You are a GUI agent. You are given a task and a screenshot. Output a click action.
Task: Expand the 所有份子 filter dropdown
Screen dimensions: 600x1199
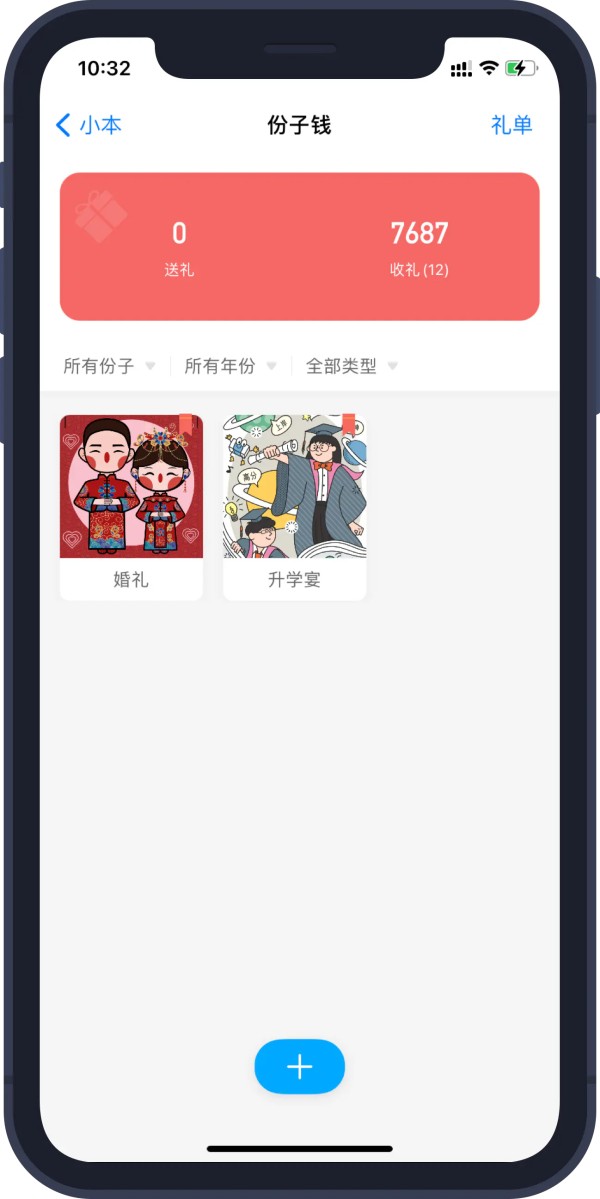pyautogui.click(x=109, y=366)
